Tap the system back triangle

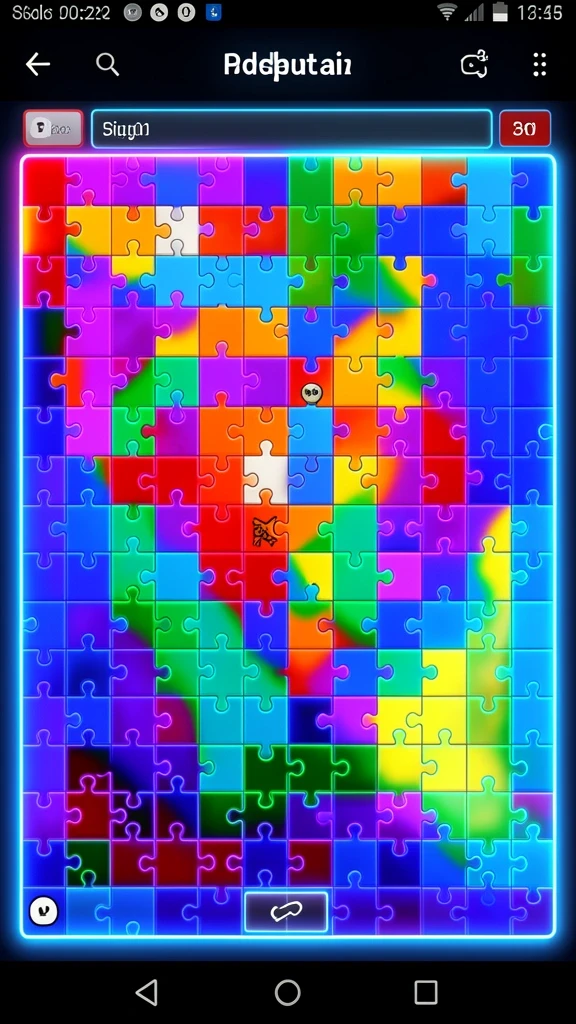click(x=147, y=992)
